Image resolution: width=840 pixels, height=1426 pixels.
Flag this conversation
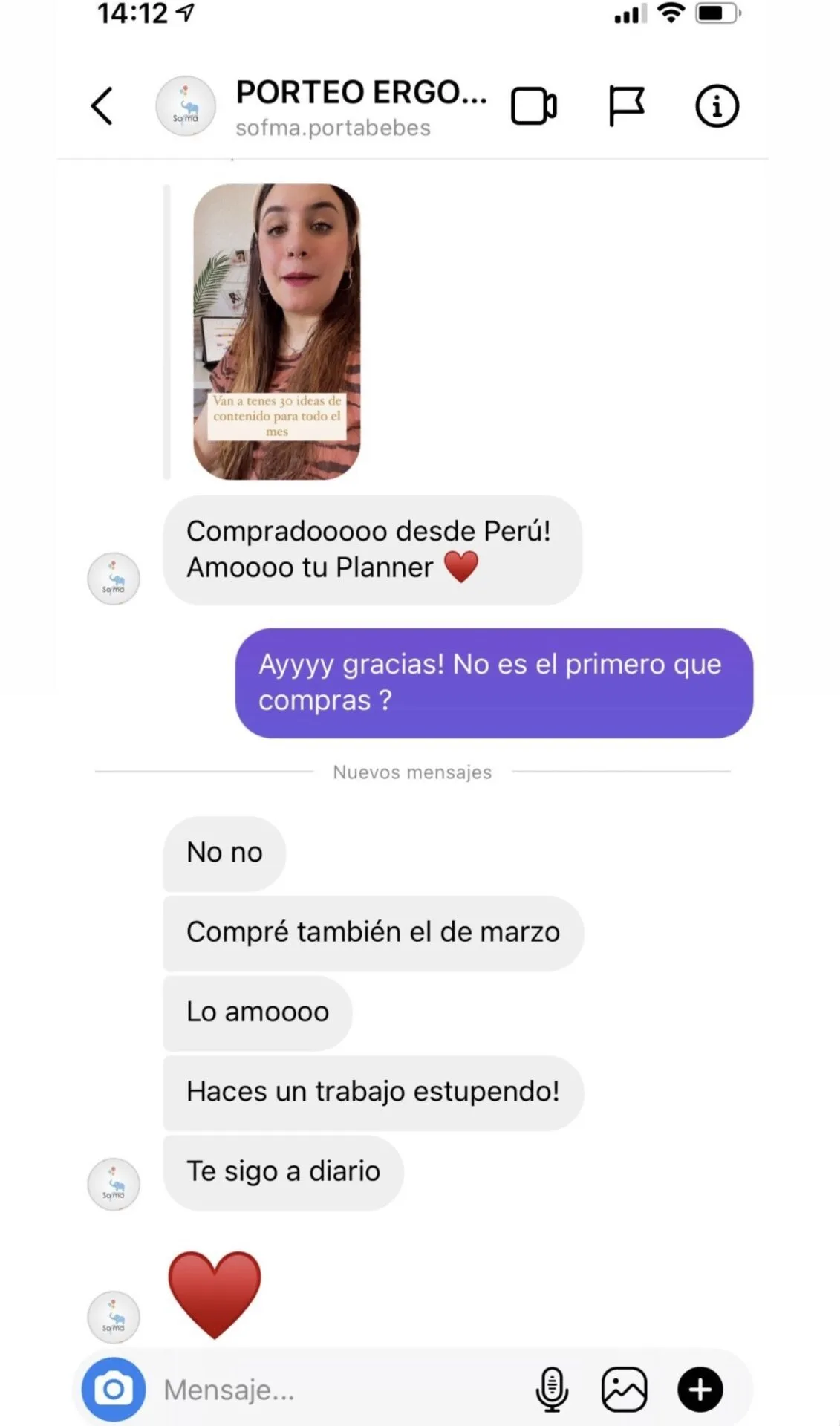point(625,106)
